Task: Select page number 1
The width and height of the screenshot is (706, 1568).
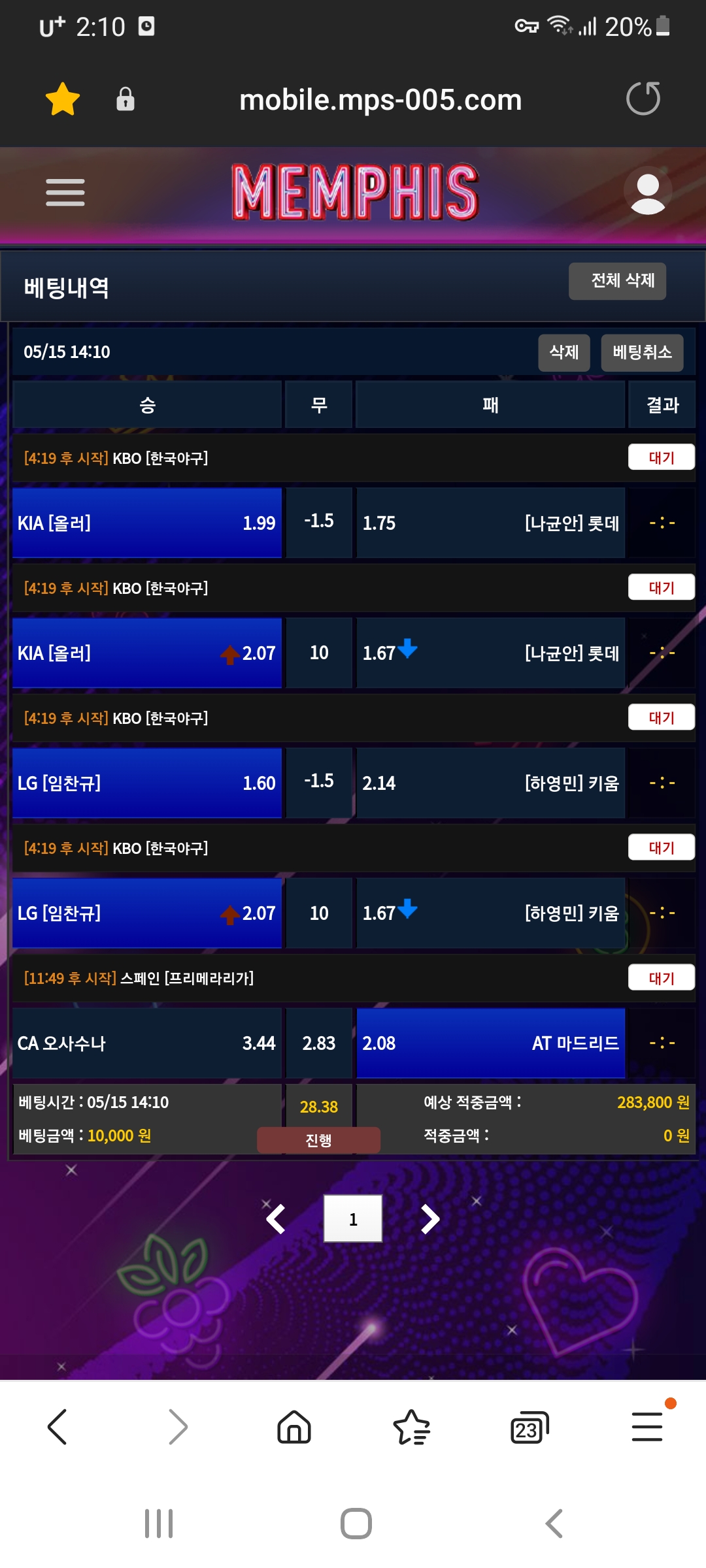Action: click(x=353, y=1218)
